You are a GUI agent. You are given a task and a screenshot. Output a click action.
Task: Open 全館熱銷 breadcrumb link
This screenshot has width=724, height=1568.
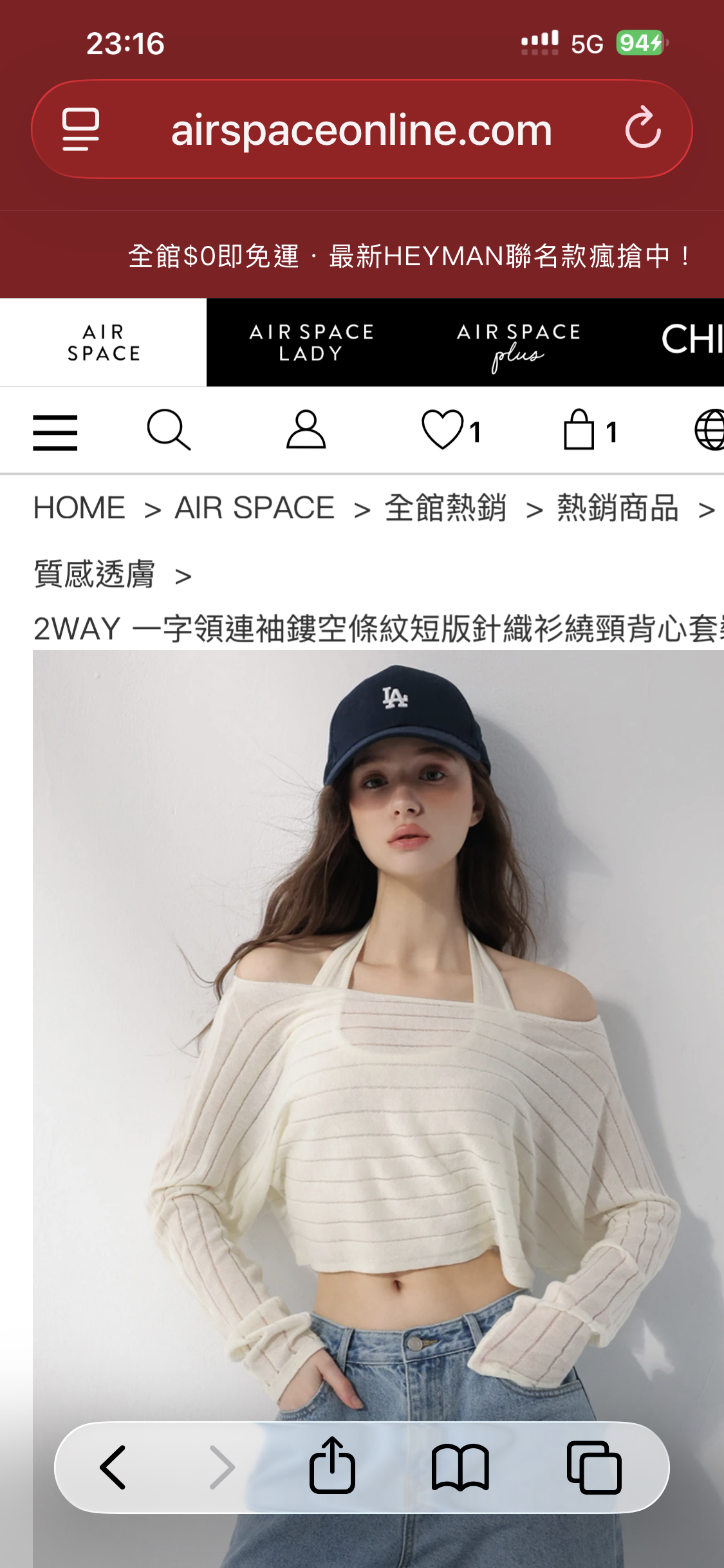point(445,508)
